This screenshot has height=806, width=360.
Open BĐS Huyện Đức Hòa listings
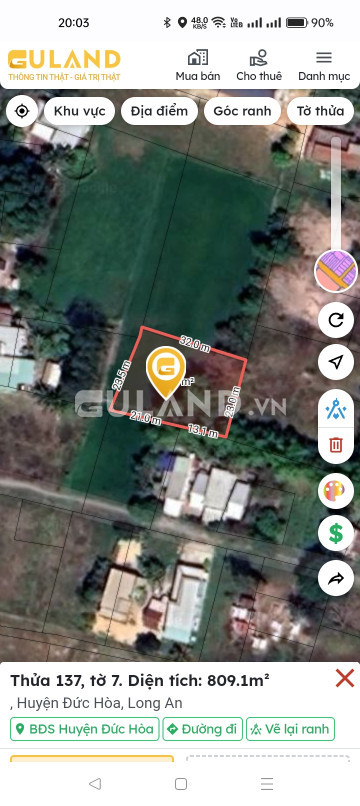pyautogui.click(x=85, y=729)
